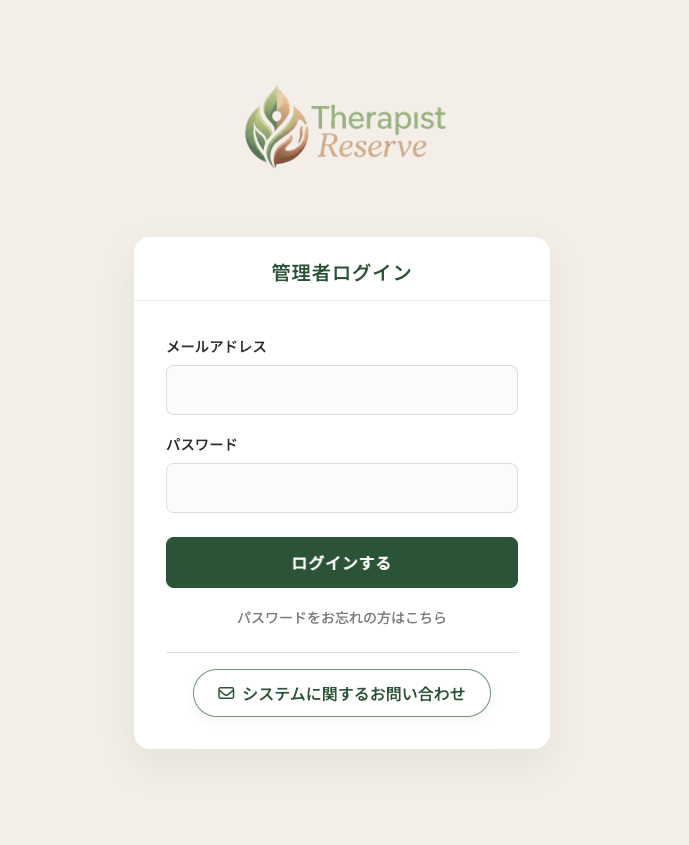
Task: Focus the メールアドレス input field
Action: coord(341,390)
